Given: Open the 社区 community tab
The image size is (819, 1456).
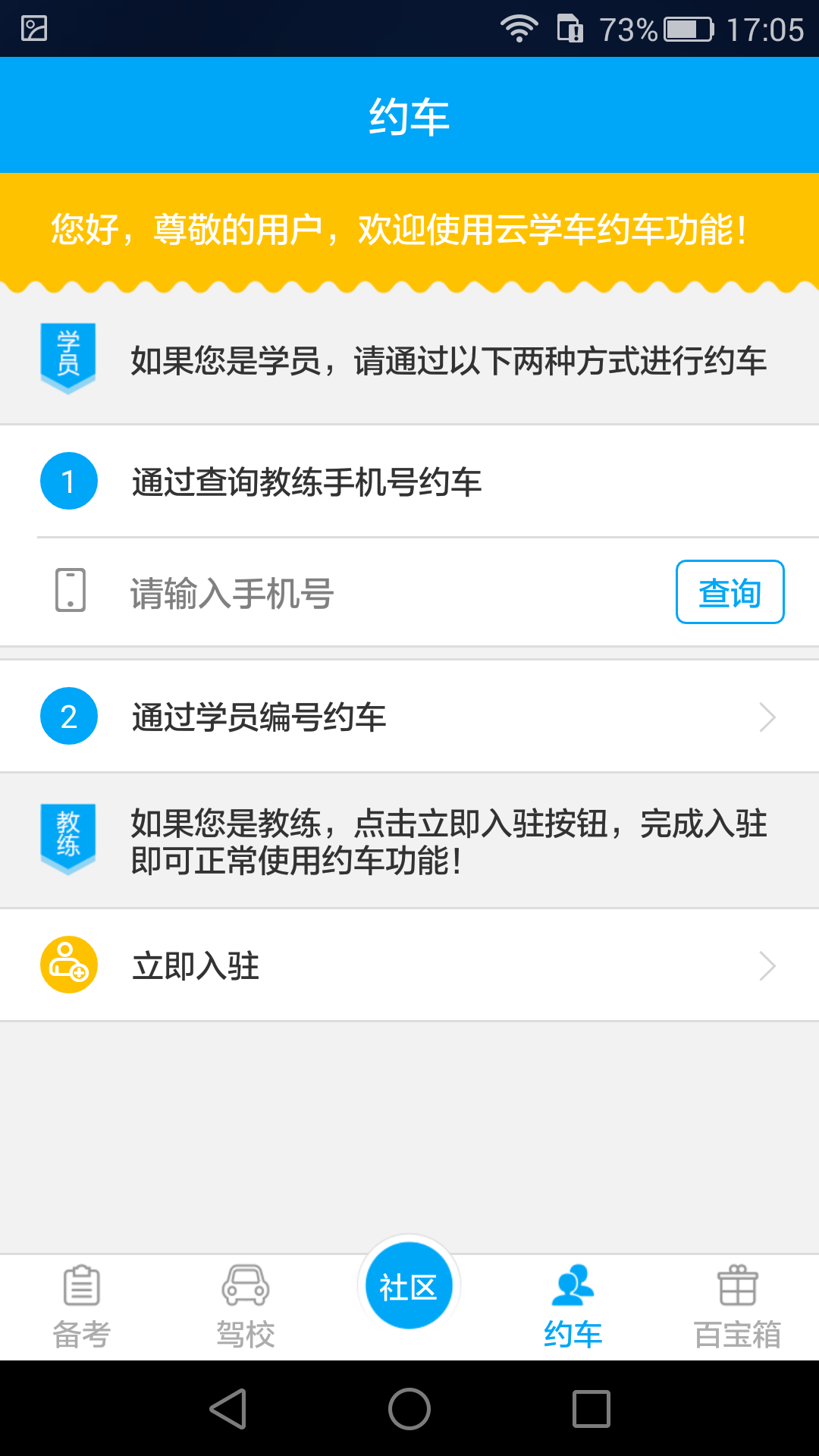Looking at the screenshot, I should tap(409, 1286).
